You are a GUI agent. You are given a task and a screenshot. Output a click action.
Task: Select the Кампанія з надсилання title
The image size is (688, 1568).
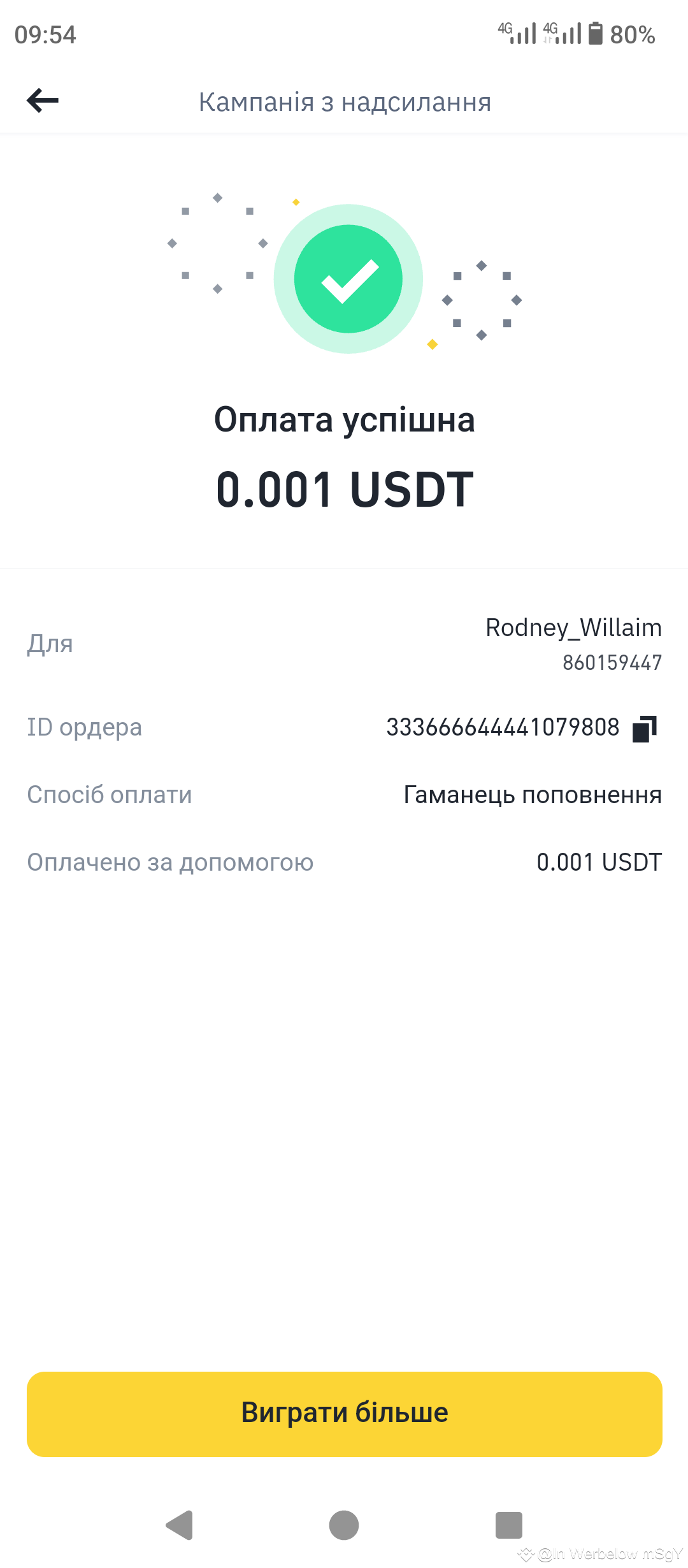tap(345, 101)
